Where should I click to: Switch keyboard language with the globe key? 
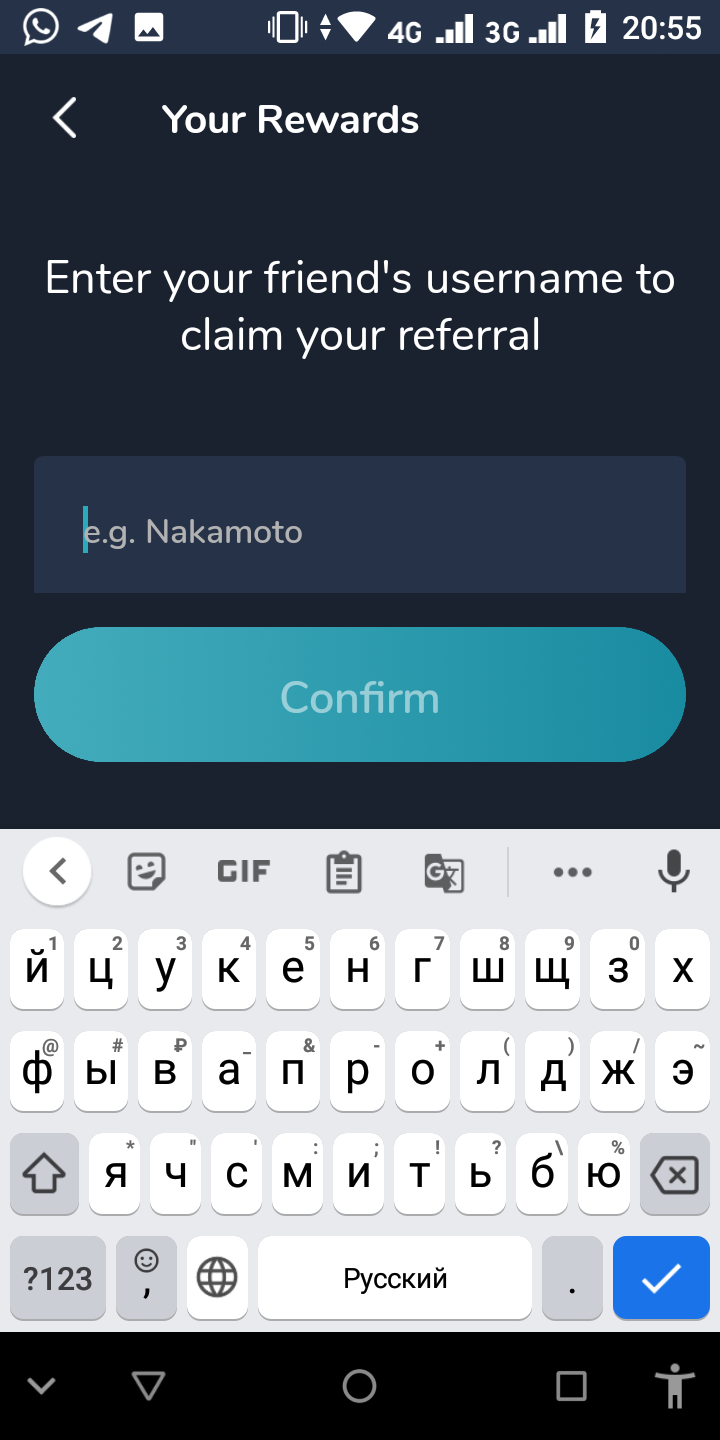pyautogui.click(x=217, y=1278)
